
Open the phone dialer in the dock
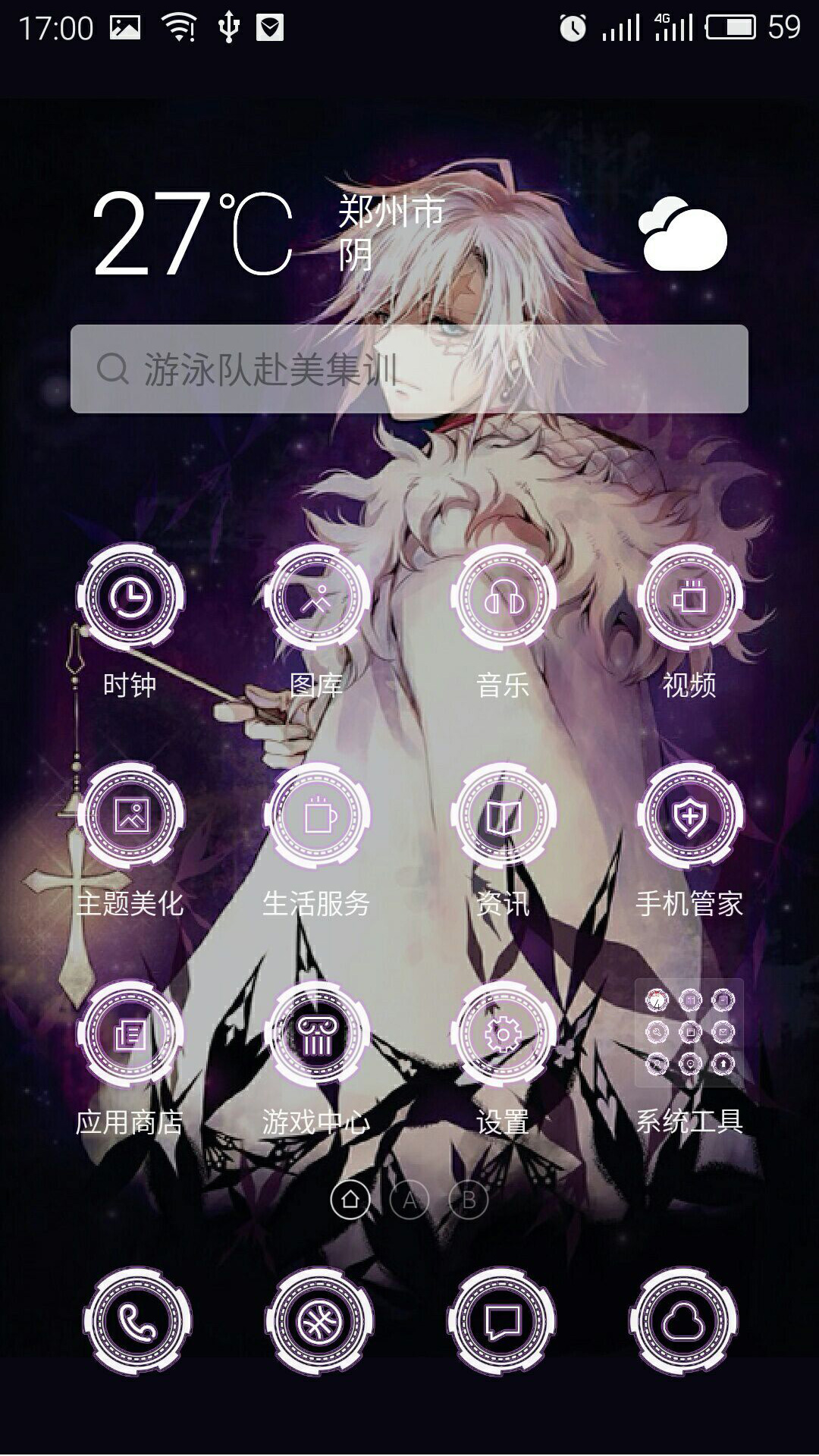click(136, 1322)
